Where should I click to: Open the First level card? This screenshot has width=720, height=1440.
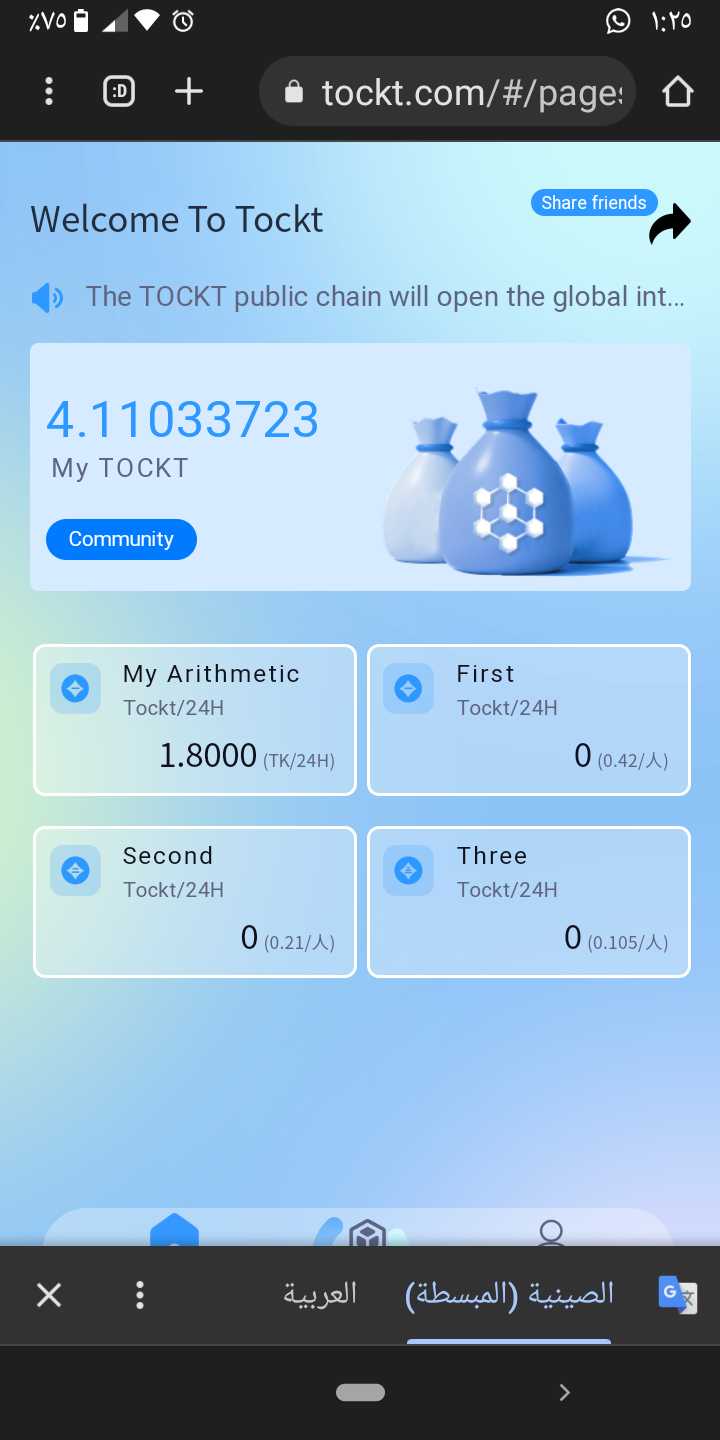(x=529, y=720)
